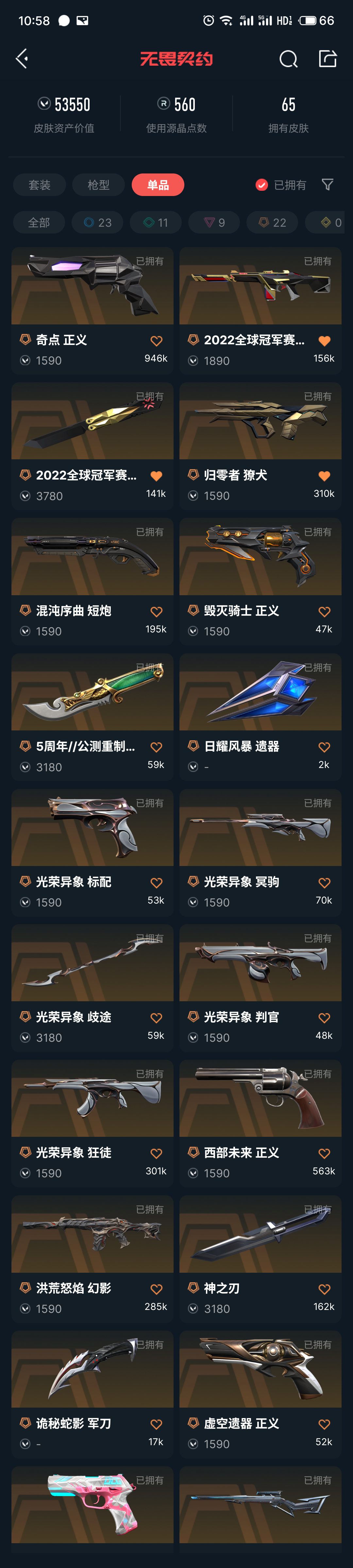Viewport: 353px width, 1568px height.
Task: Filter by the green tier chip showing 11
Action: (156, 223)
